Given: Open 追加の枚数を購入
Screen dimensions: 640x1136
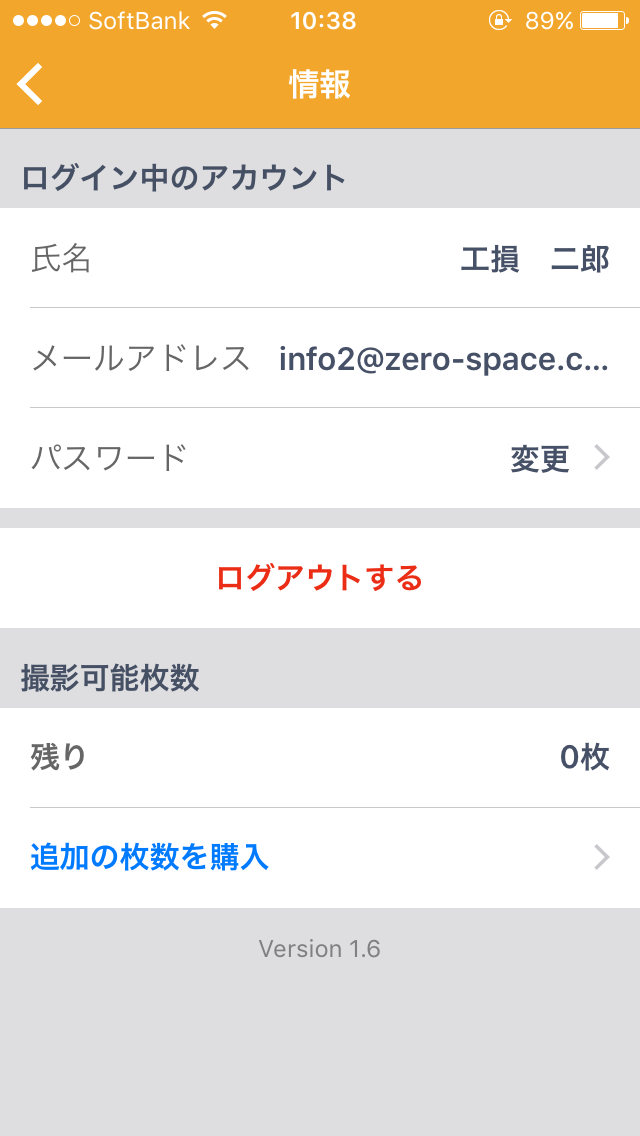Looking at the screenshot, I should (320, 858).
